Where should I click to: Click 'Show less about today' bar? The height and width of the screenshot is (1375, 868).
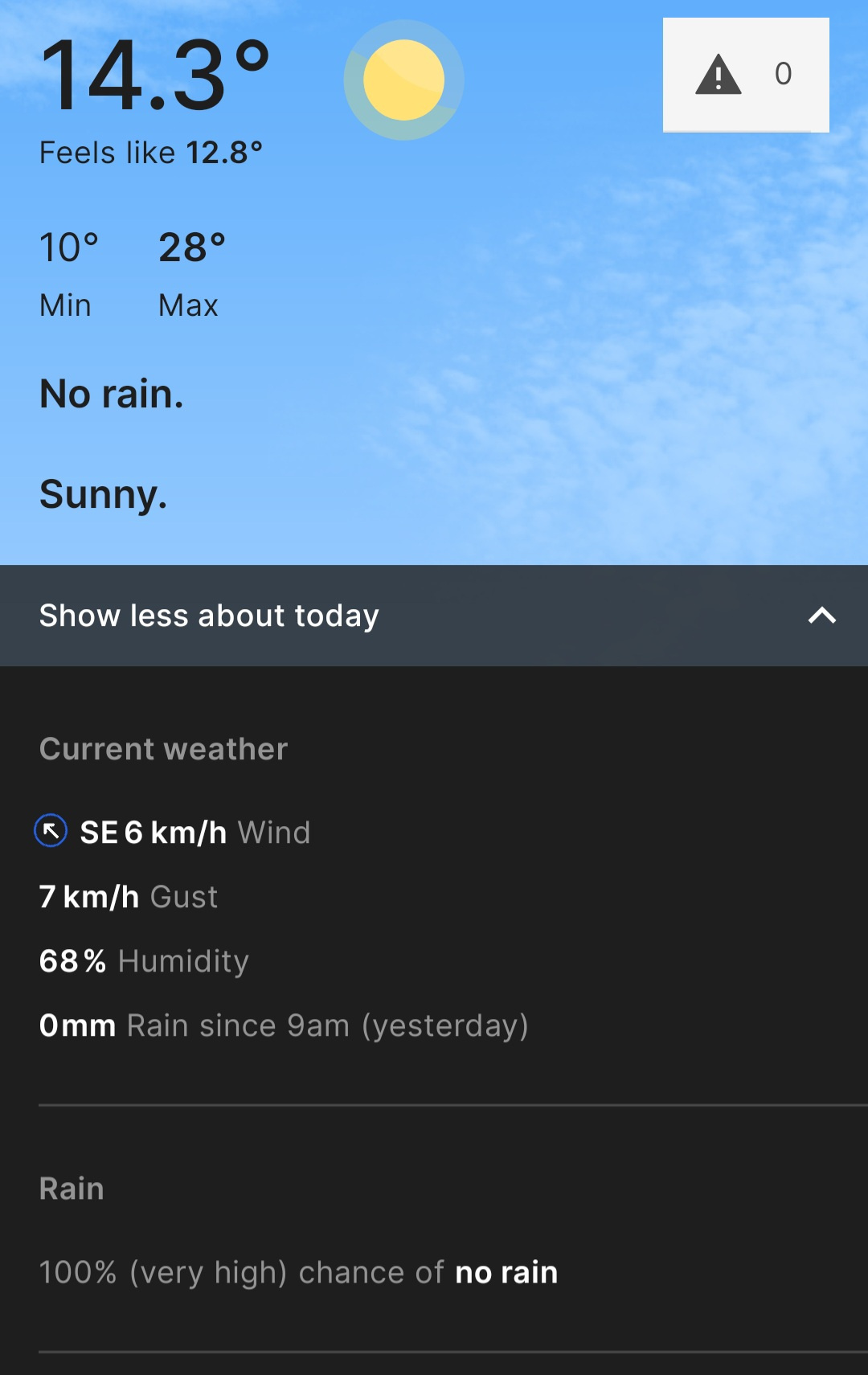[x=209, y=616]
